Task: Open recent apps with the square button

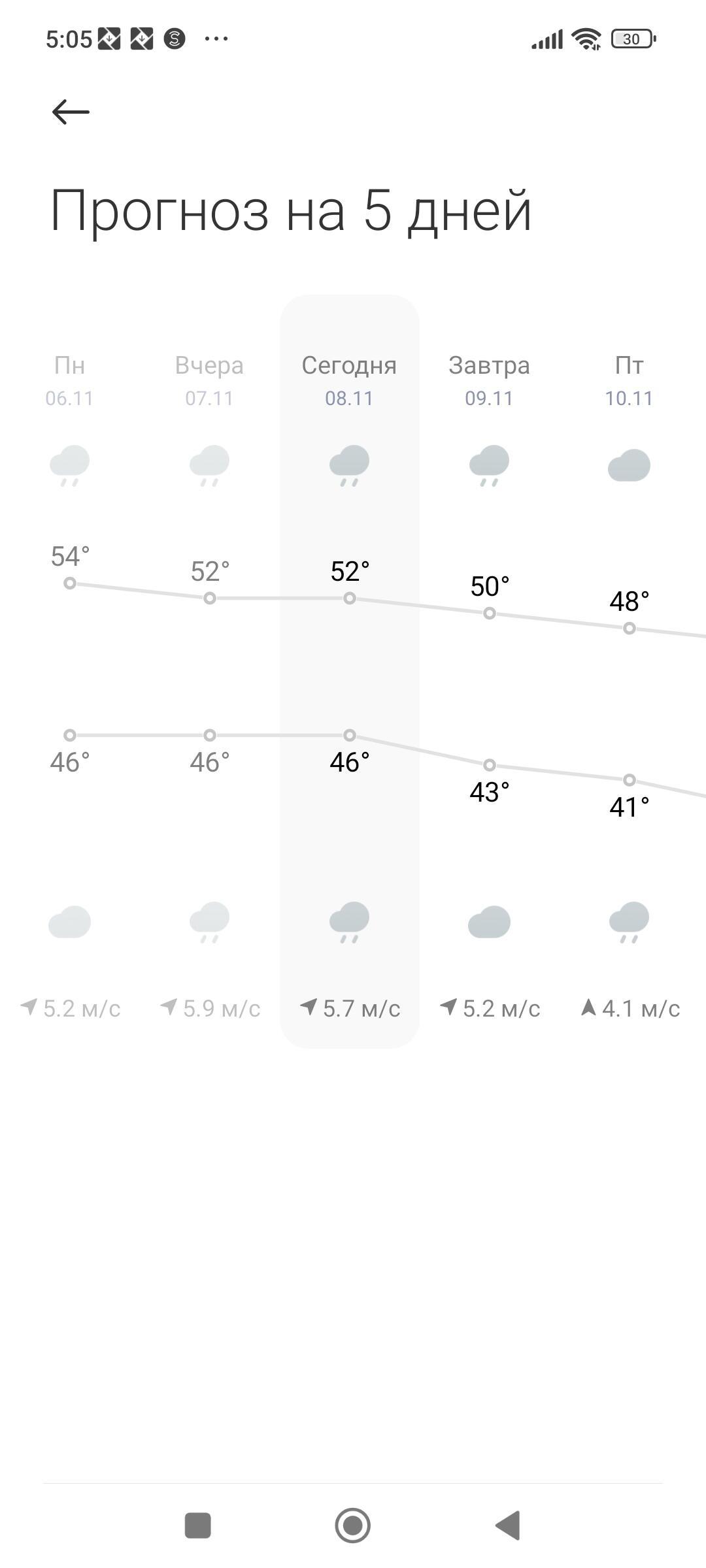Action: (198, 1526)
